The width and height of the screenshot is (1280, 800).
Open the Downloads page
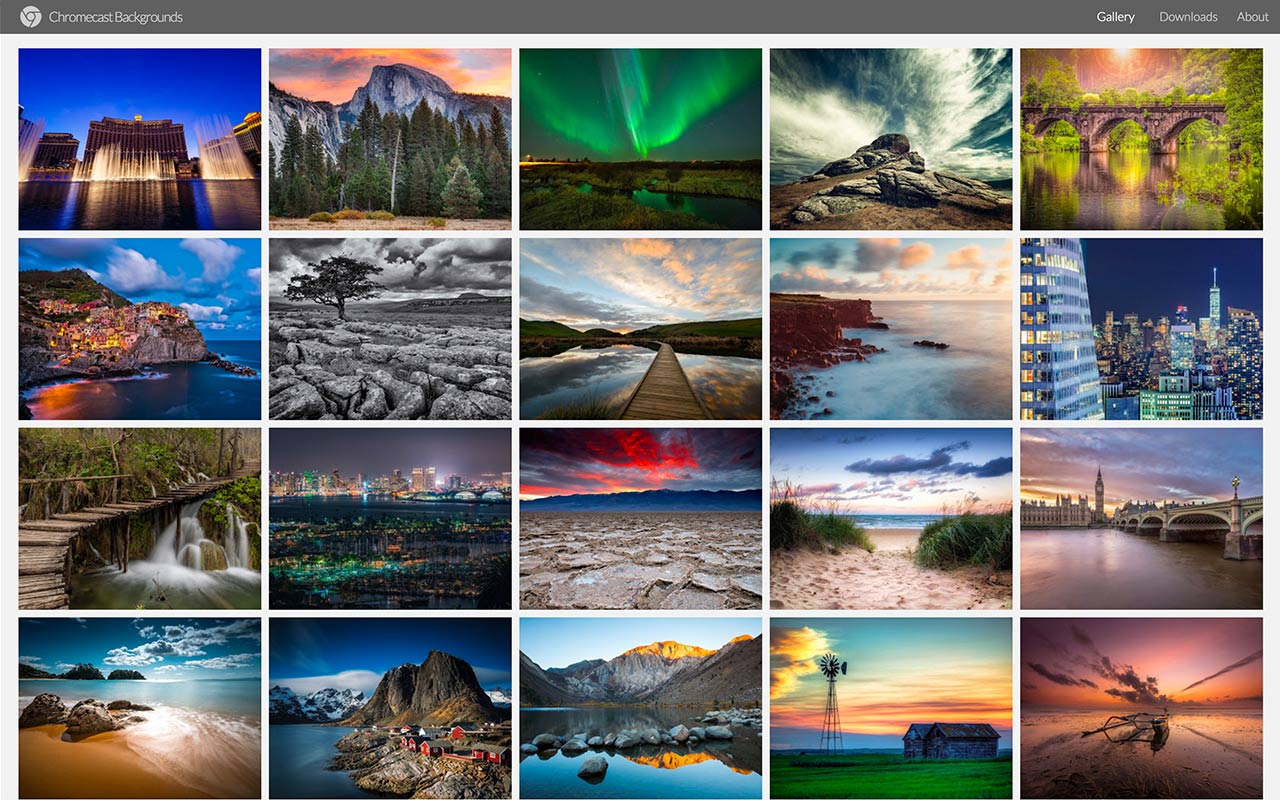pyautogui.click(x=1188, y=16)
